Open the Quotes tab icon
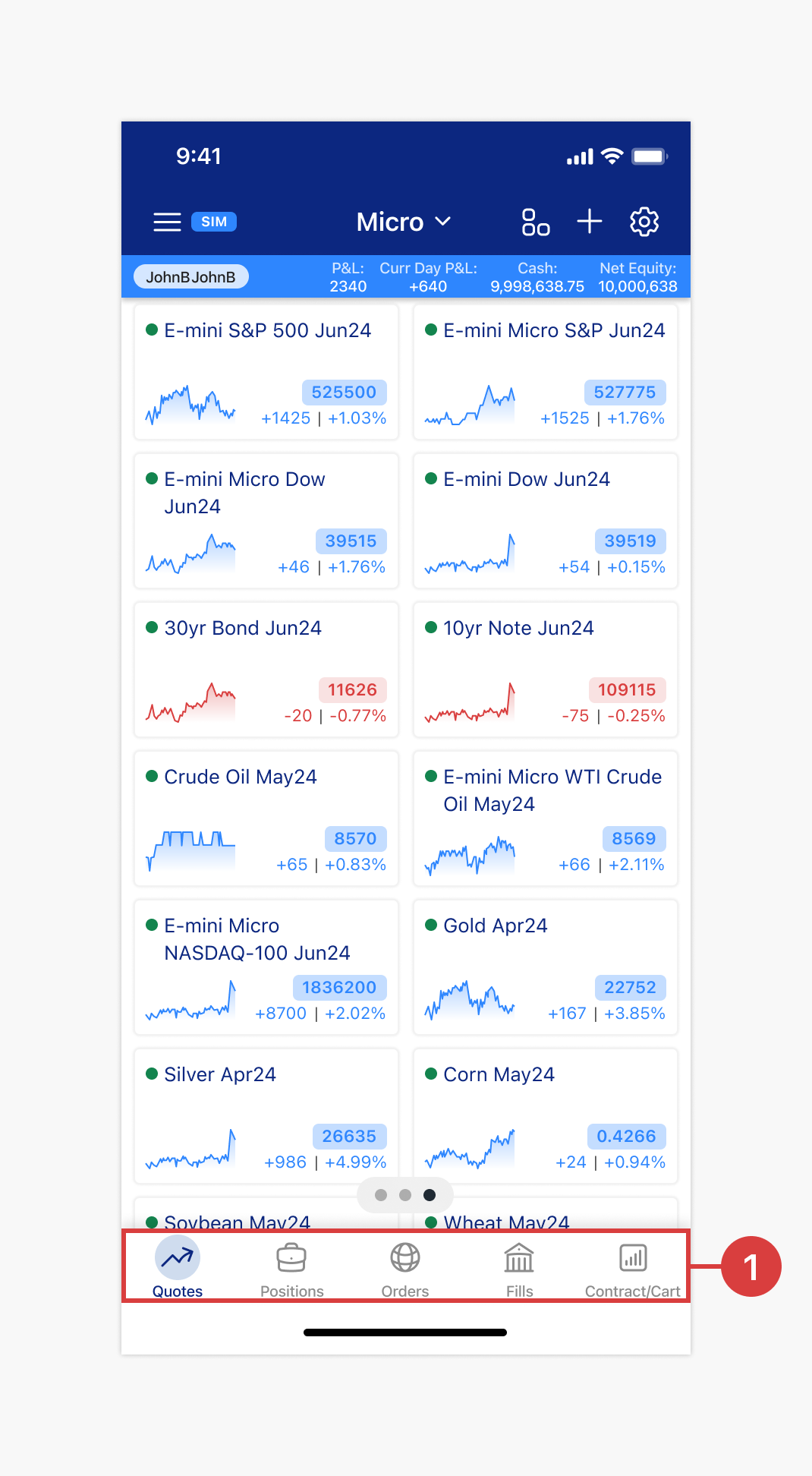812x1476 pixels. (x=177, y=1258)
